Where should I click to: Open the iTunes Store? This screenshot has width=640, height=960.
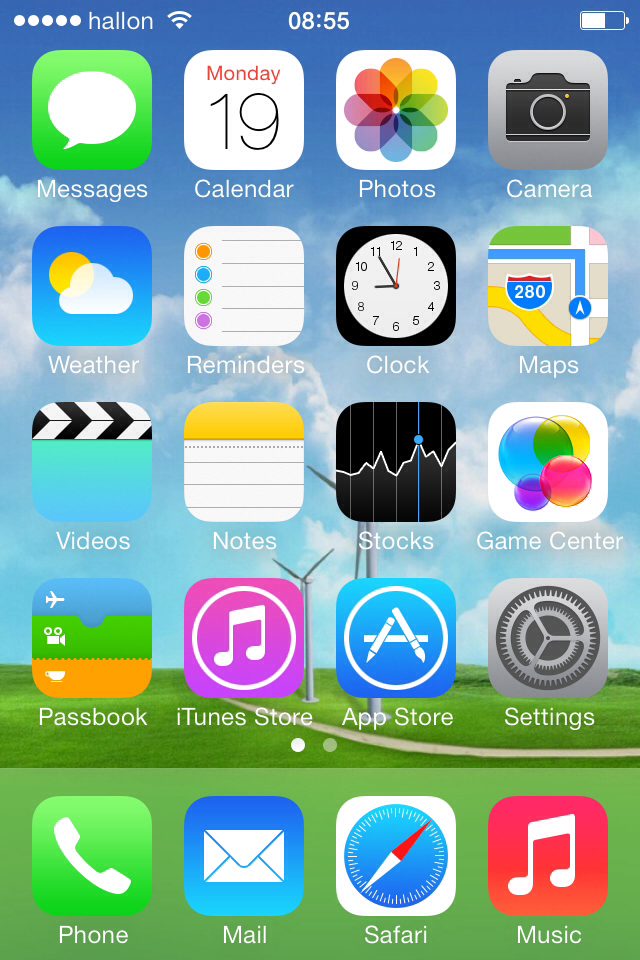pos(244,638)
